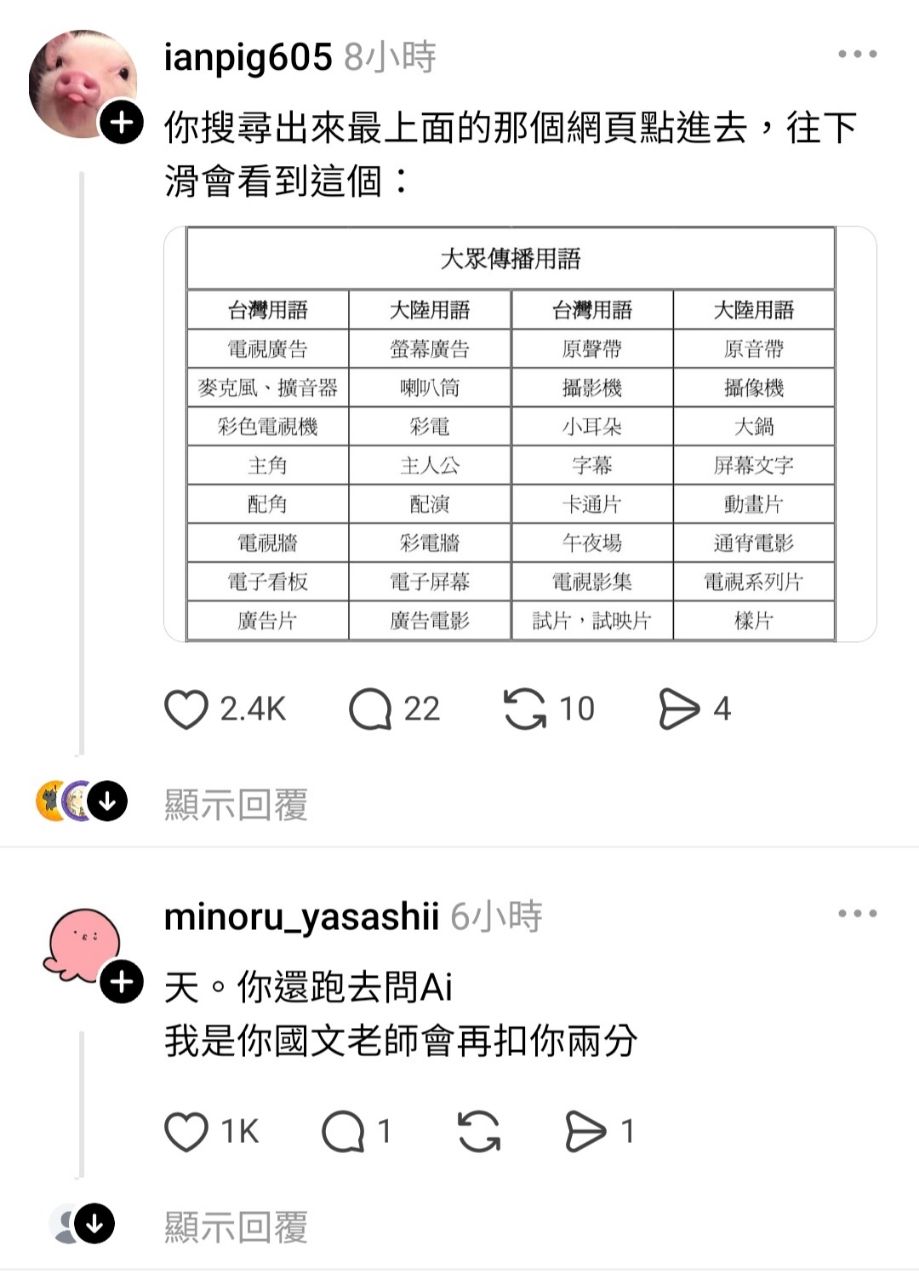919x1280 pixels.
Task: Like minoru_yasashii's reply
Action: pos(186,1132)
